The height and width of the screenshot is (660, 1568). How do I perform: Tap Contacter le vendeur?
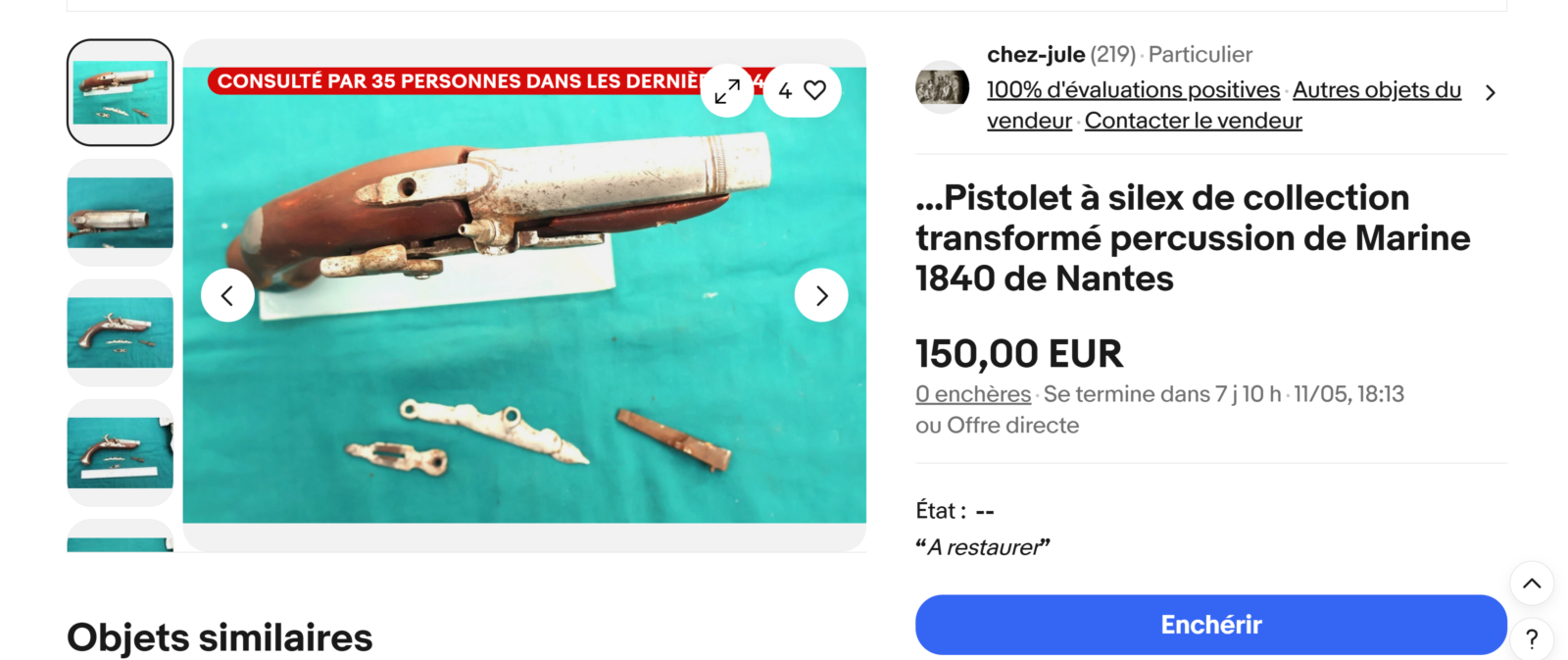pyautogui.click(x=1193, y=121)
